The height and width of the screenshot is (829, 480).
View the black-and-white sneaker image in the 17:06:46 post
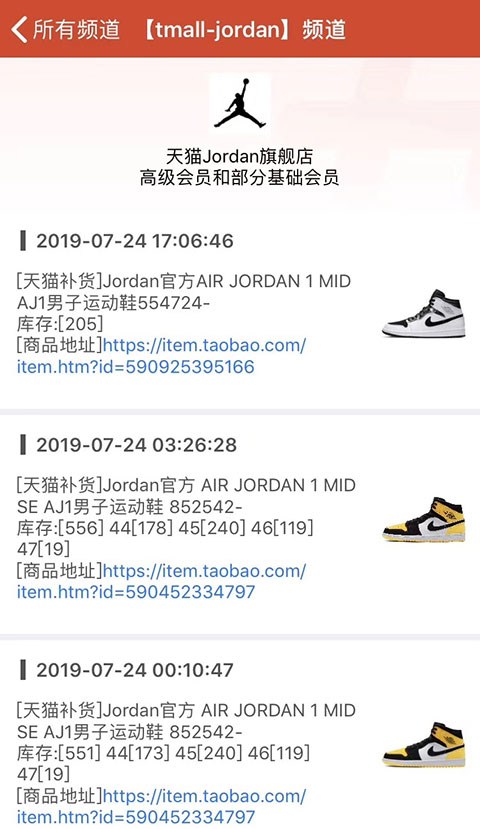pyautogui.click(x=423, y=314)
